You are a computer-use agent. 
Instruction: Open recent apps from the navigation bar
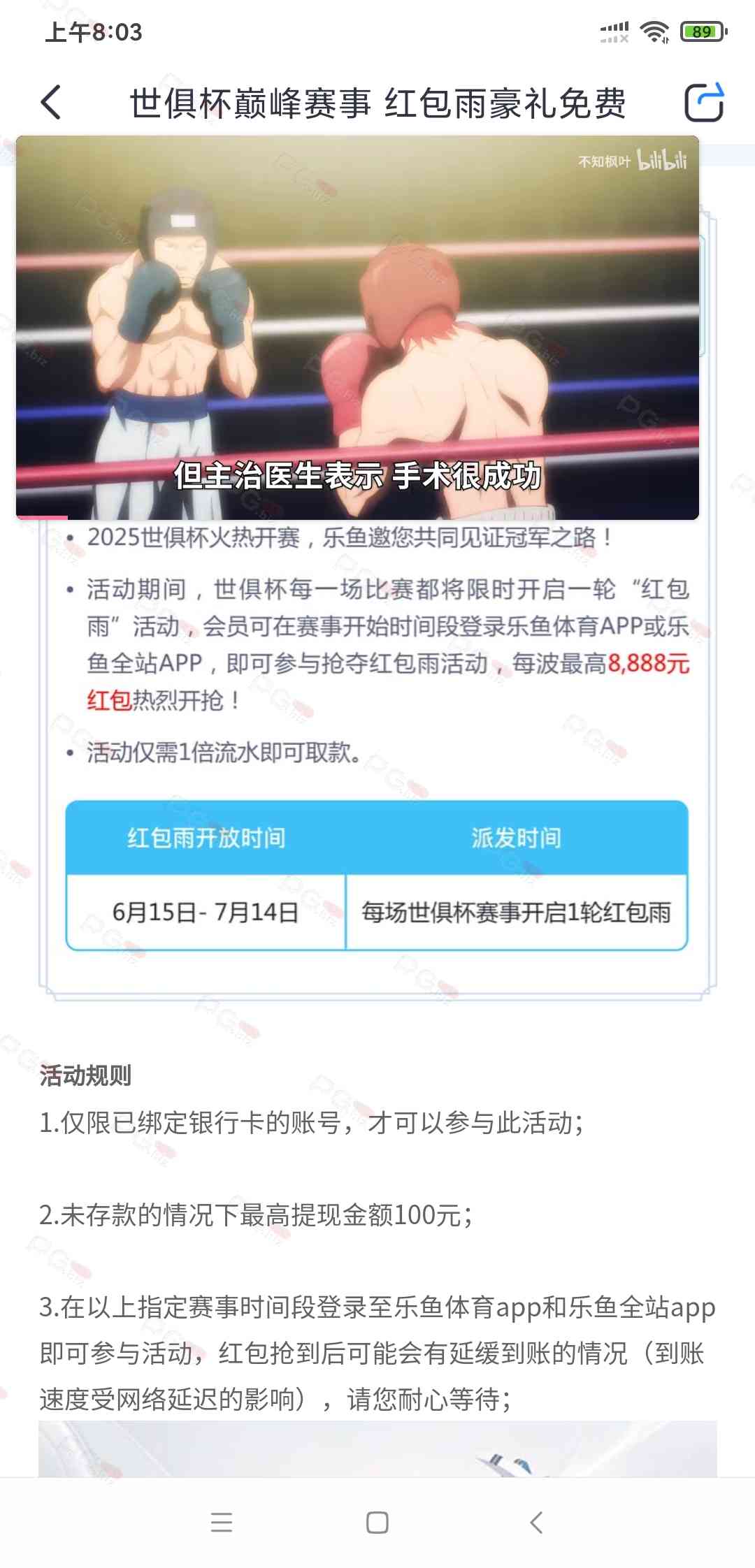click(222, 1522)
